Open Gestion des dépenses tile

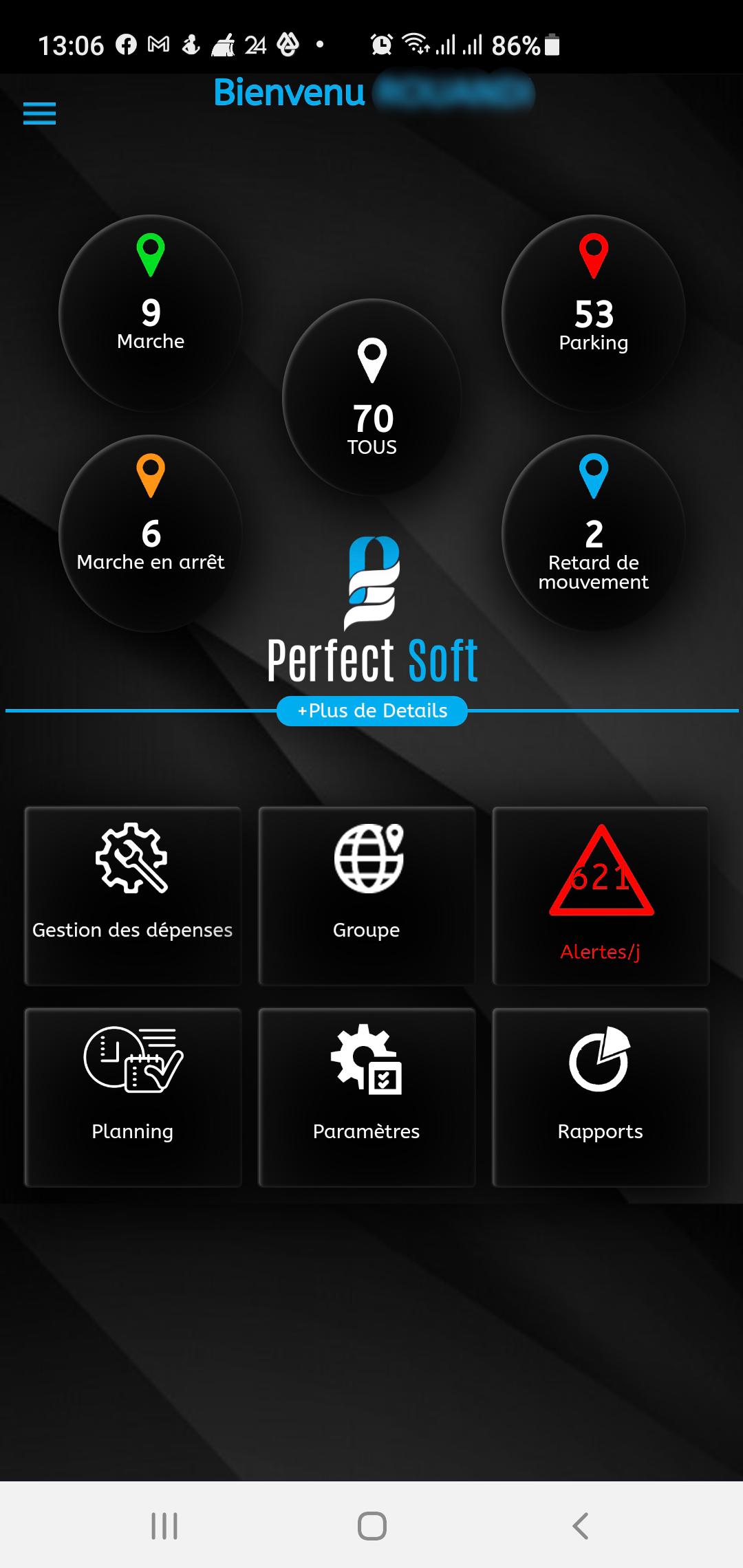click(133, 895)
